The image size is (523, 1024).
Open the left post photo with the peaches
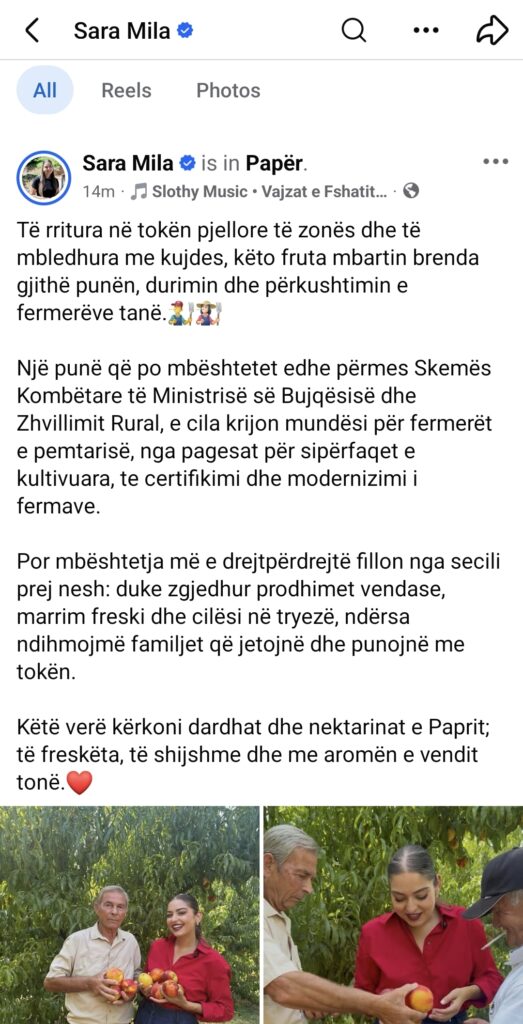[x=129, y=915]
